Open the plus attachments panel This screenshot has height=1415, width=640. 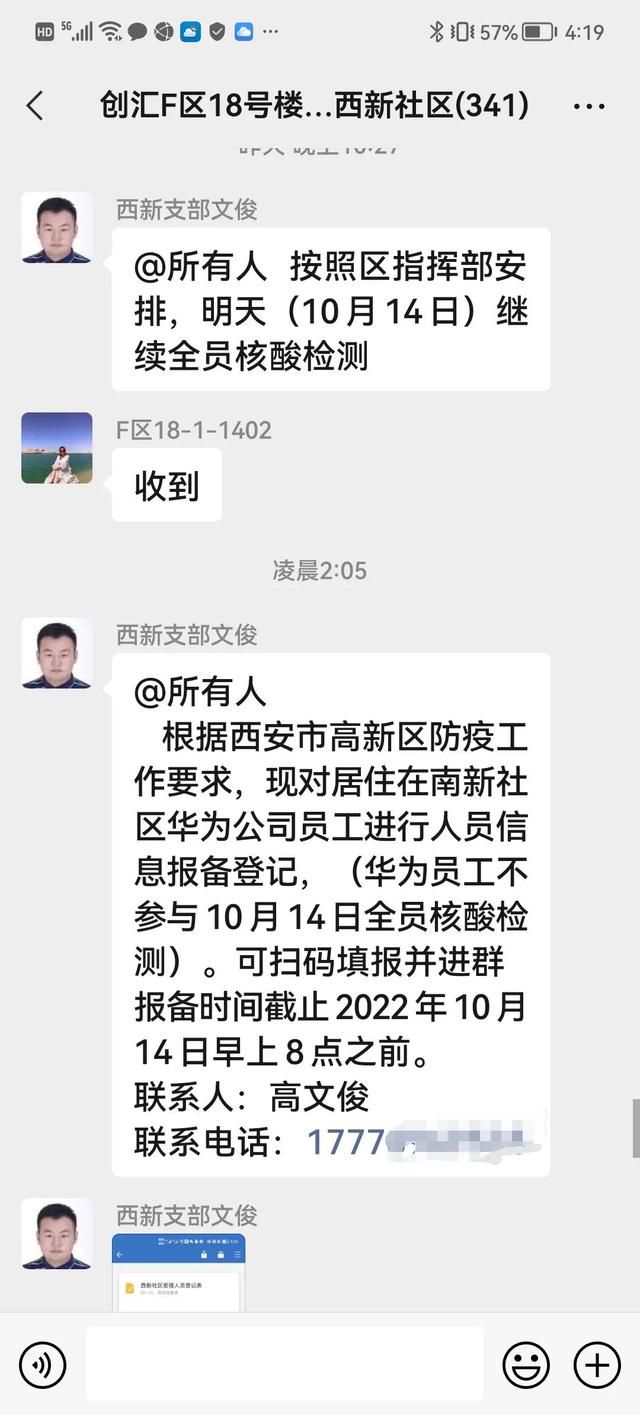597,1364
